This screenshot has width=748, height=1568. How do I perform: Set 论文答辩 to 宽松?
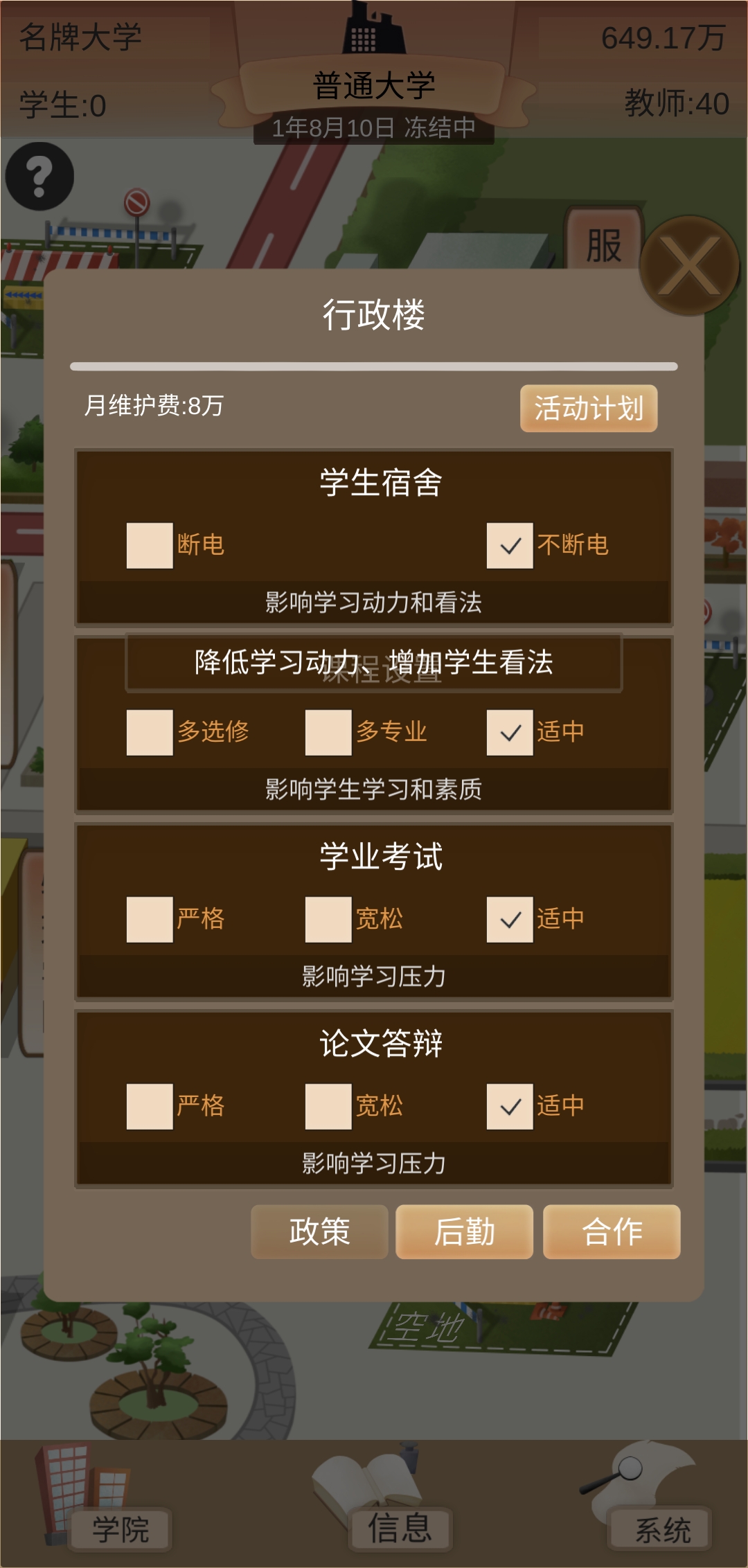(328, 1107)
